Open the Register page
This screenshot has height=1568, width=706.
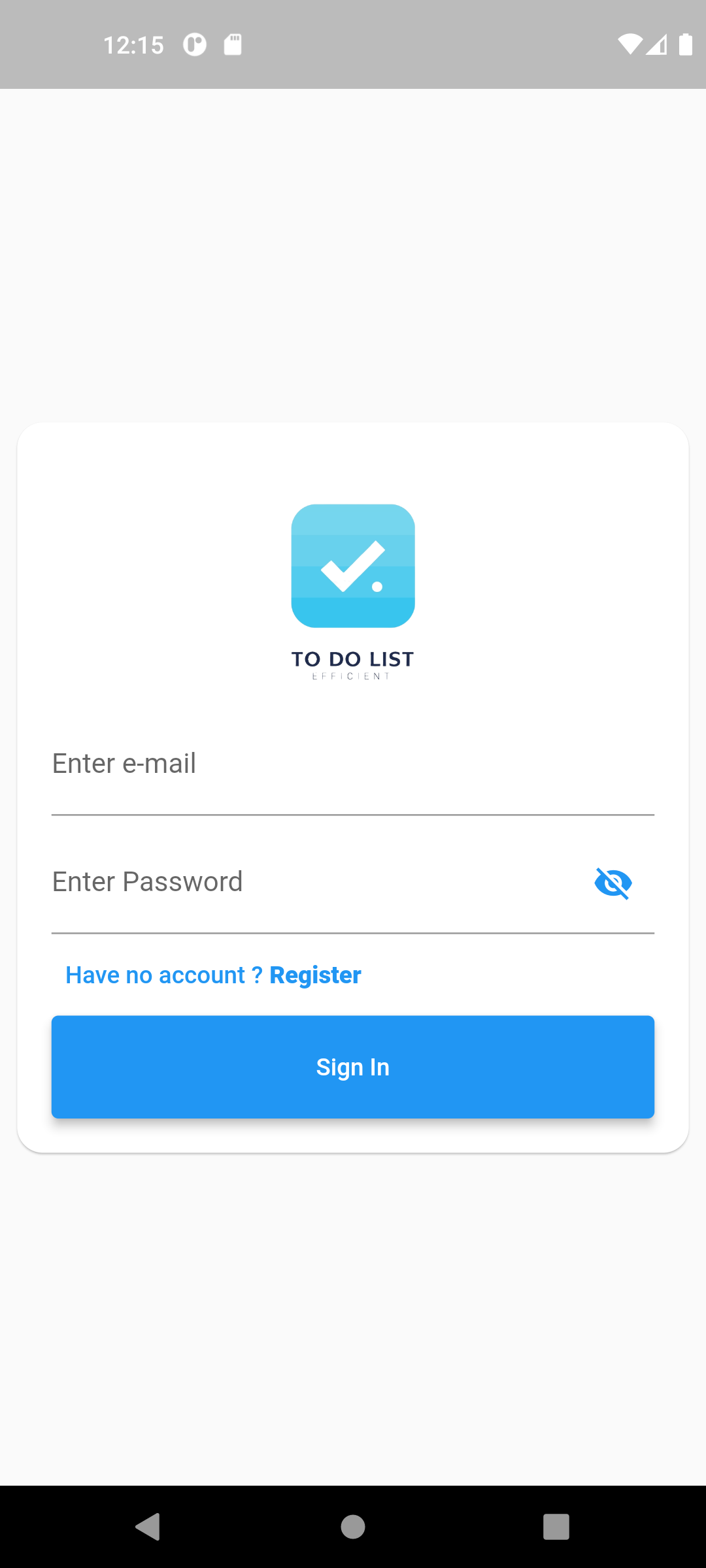[314, 974]
